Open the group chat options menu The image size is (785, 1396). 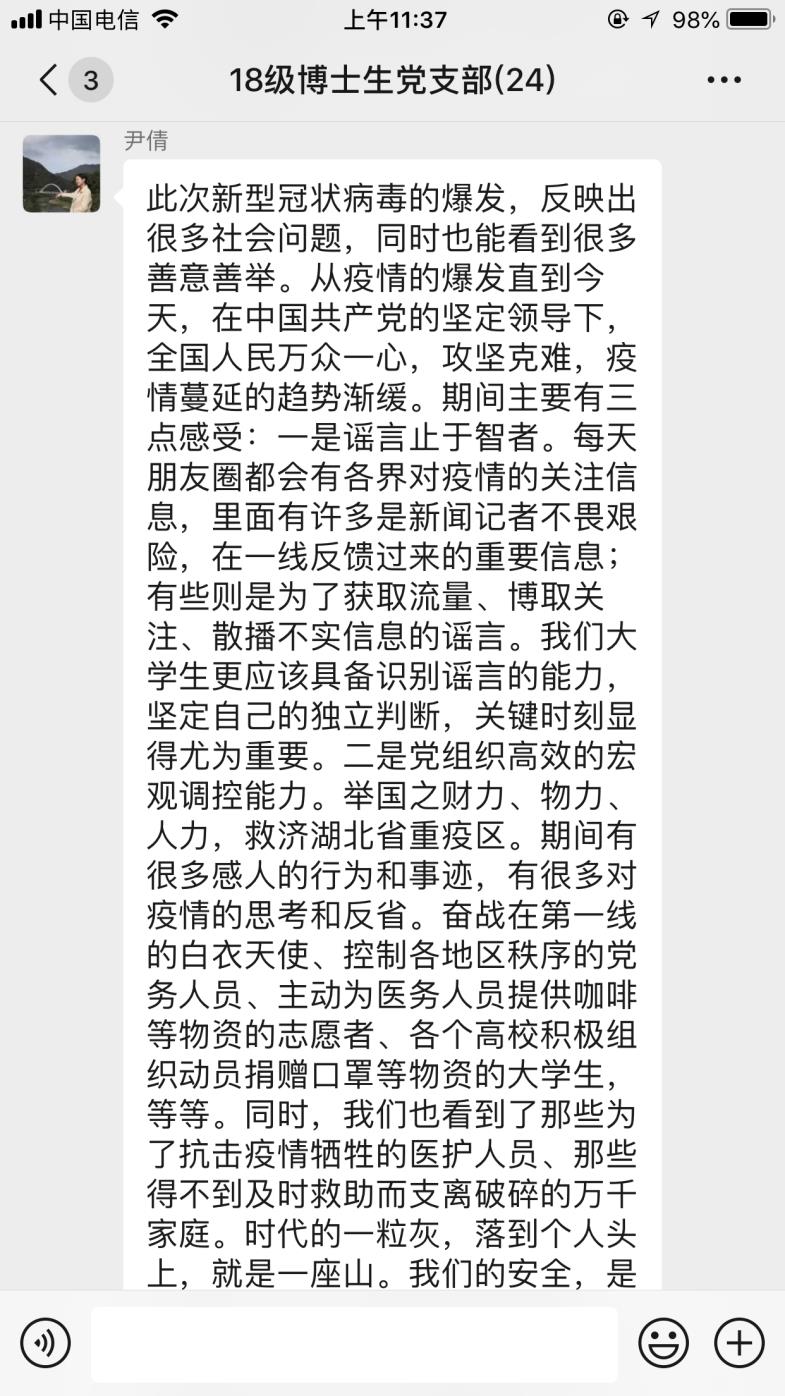723,80
